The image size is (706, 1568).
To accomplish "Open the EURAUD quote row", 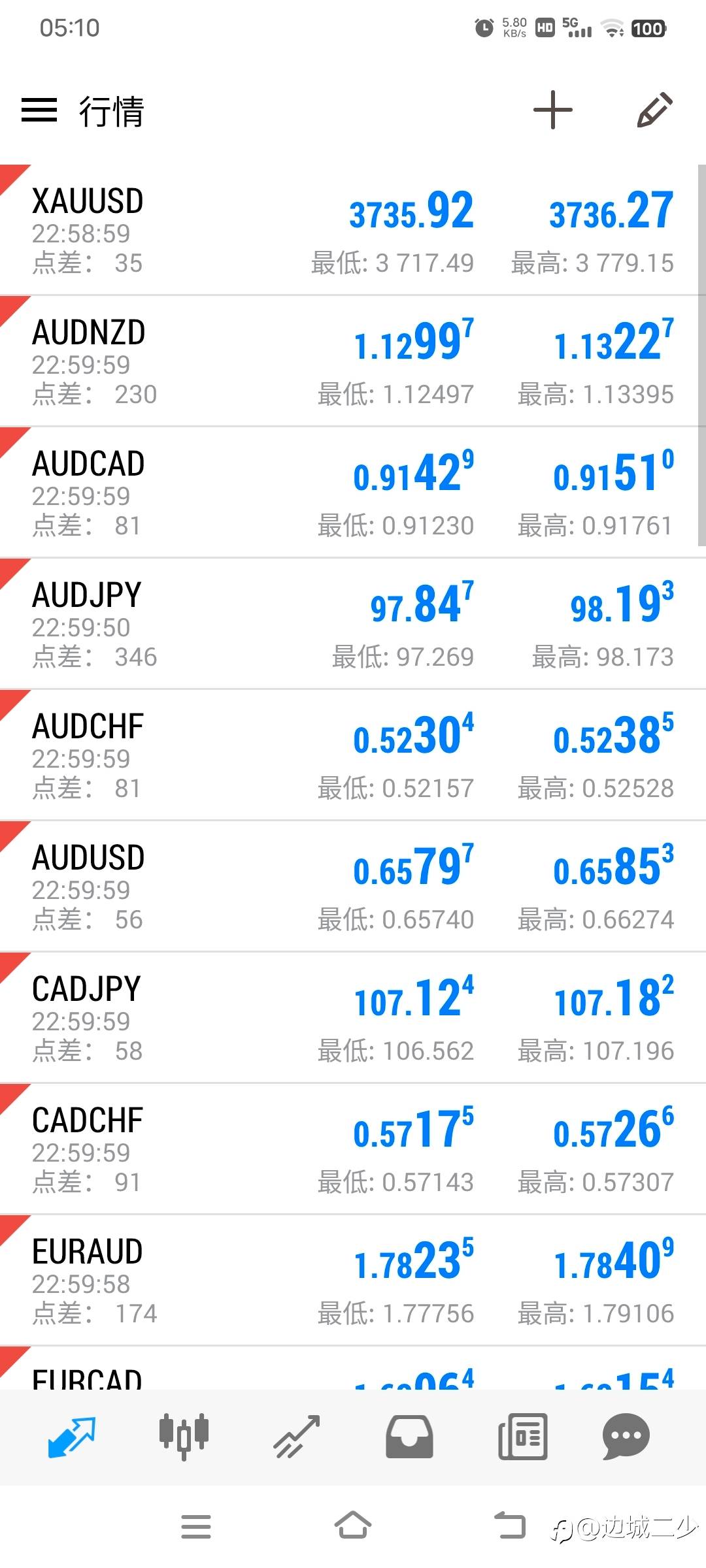I will click(353, 1281).
